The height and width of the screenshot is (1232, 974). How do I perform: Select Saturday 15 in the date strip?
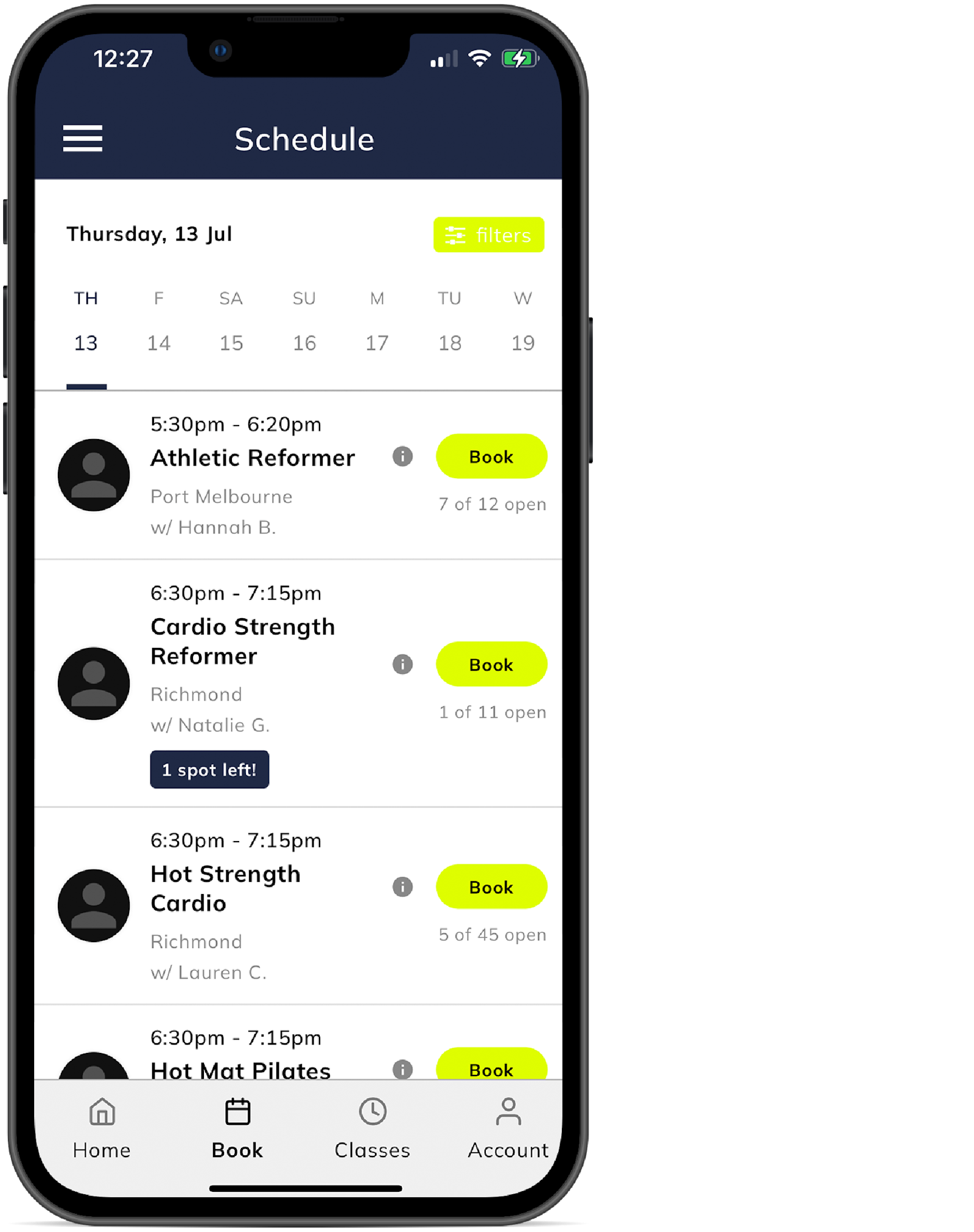(x=231, y=323)
